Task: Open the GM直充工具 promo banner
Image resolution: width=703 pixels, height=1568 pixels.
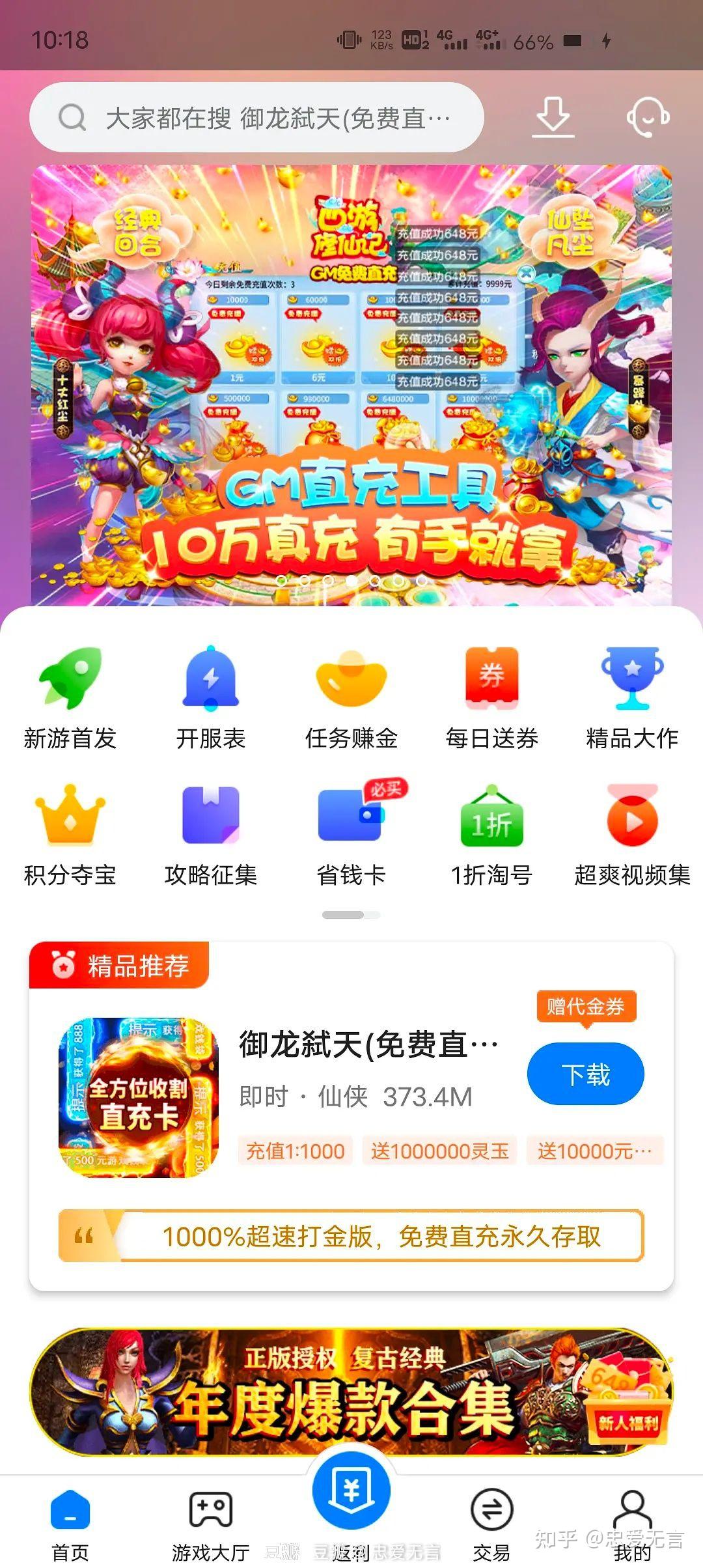Action: [351, 384]
